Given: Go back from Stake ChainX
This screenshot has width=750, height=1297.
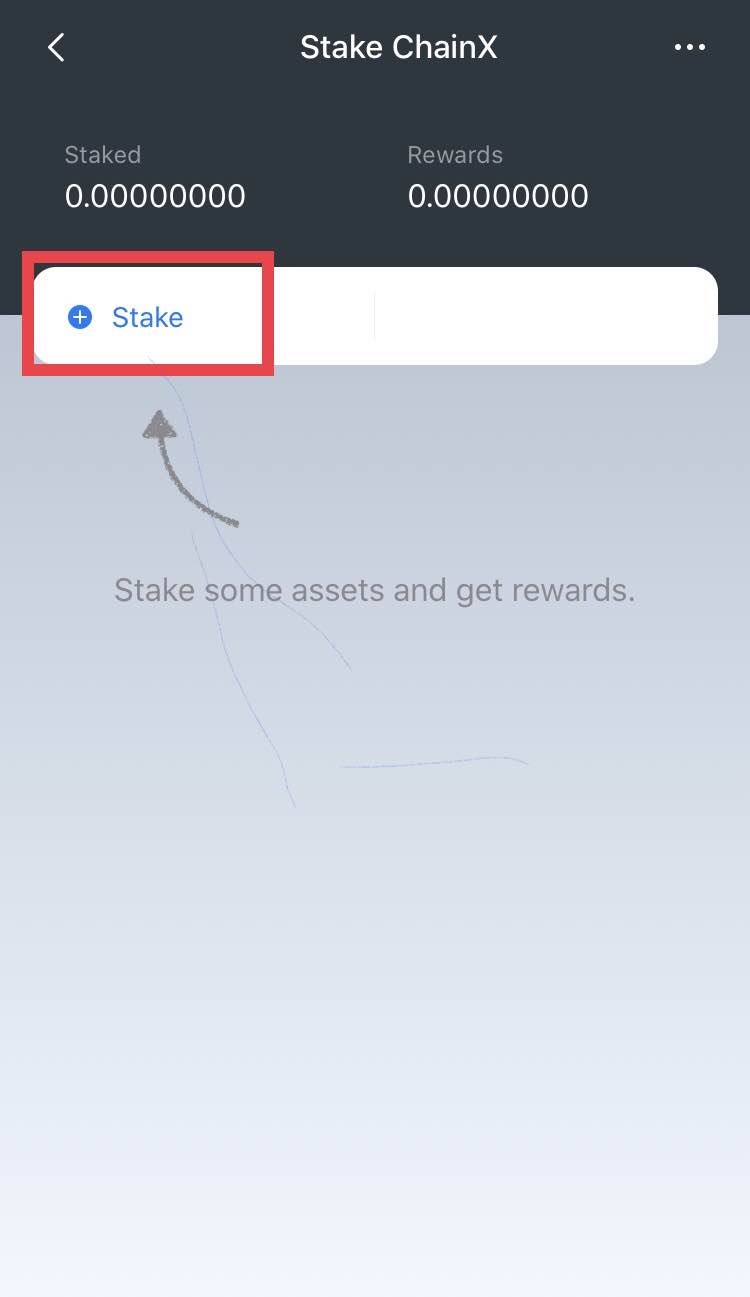Looking at the screenshot, I should coord(56,47).
